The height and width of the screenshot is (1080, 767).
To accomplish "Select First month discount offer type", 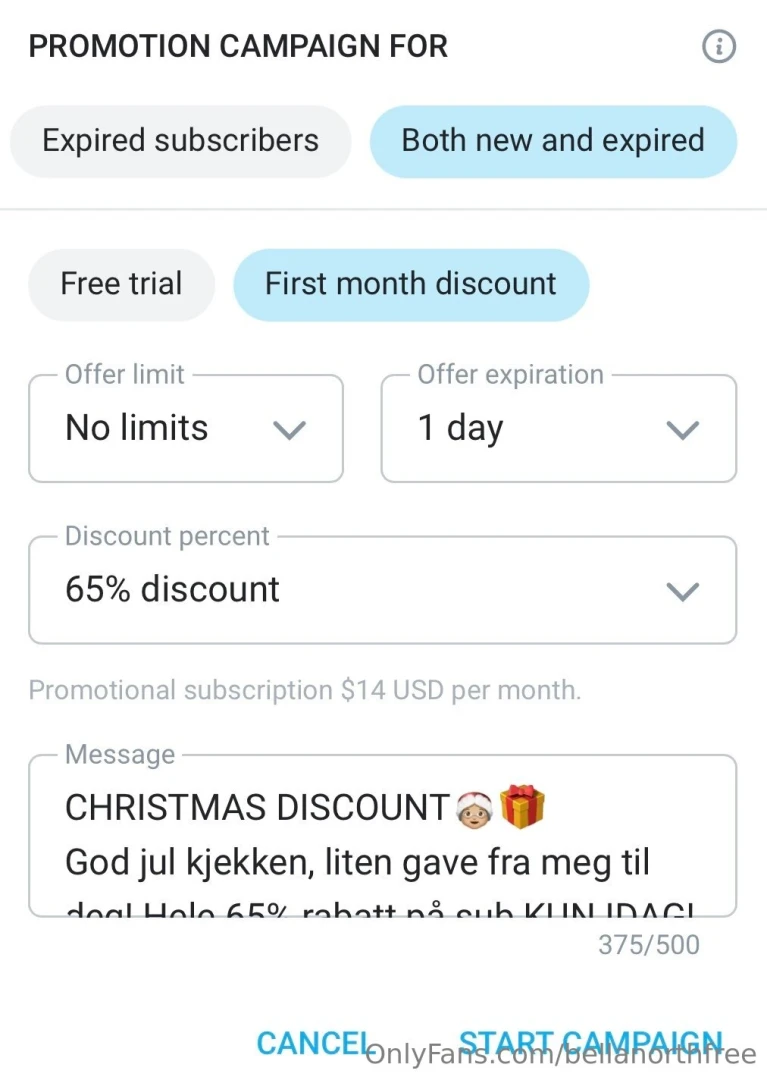I will tap(411, 284).
